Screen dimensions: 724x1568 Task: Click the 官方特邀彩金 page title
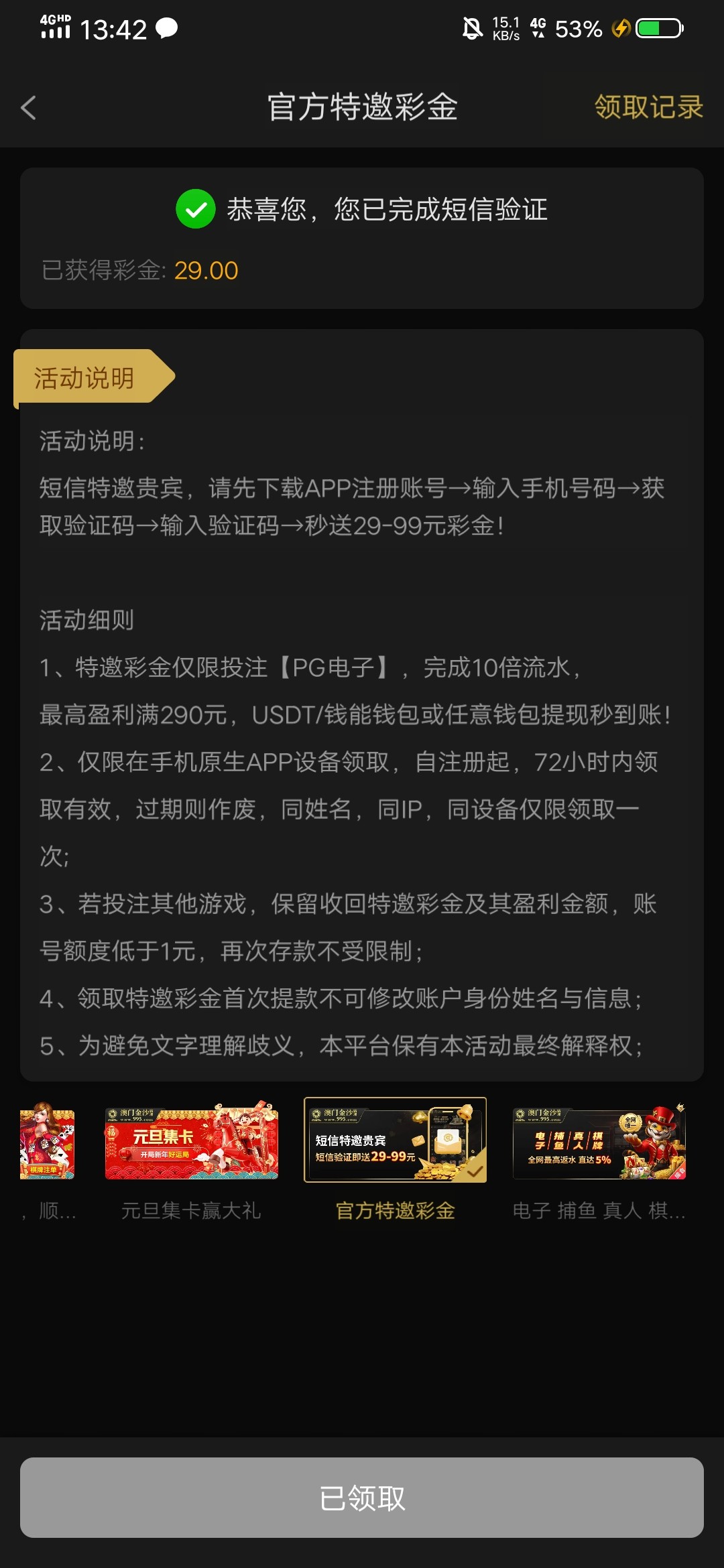[362, 107]
